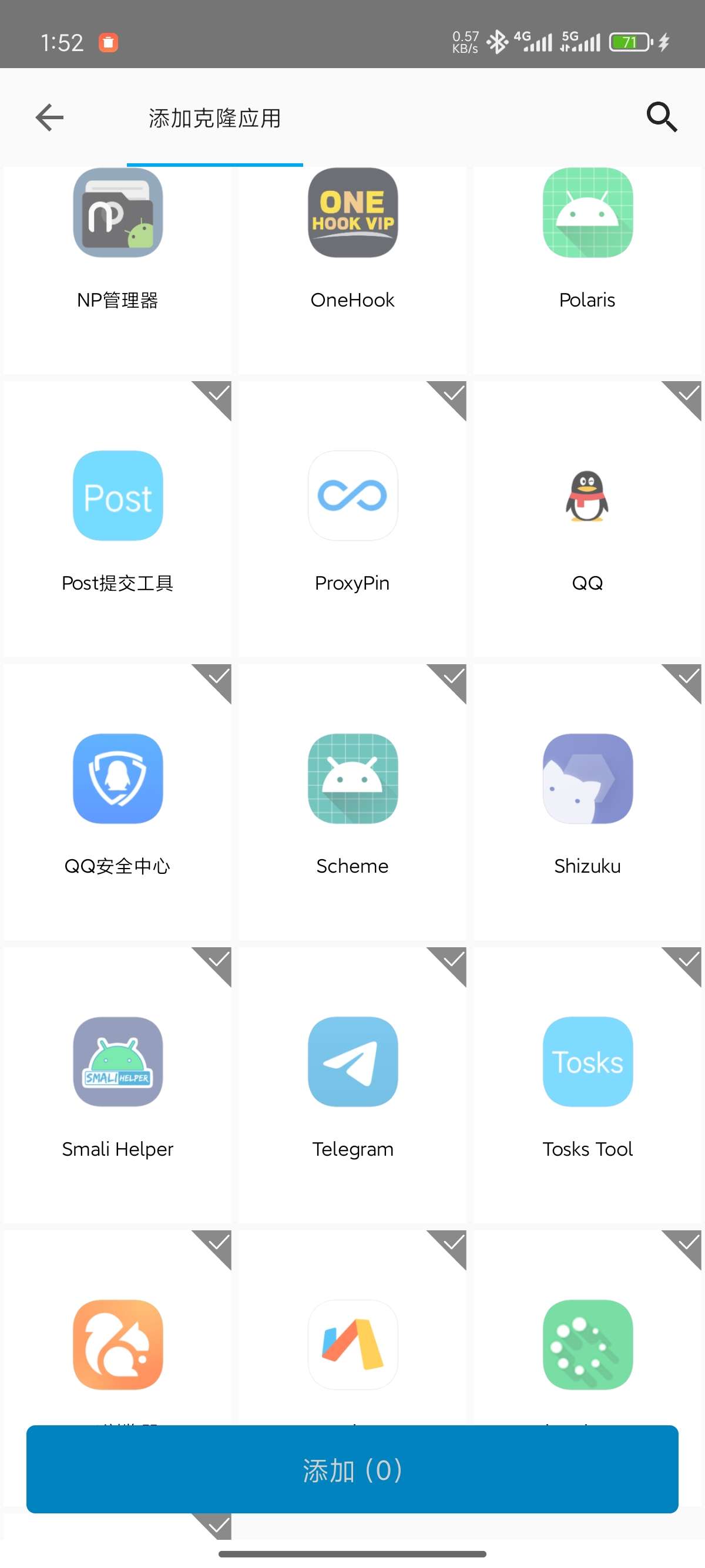Tap the 添加 (0) button
The width and height of the screenshot is (705, 1568).
click(x=352, y=1469)
